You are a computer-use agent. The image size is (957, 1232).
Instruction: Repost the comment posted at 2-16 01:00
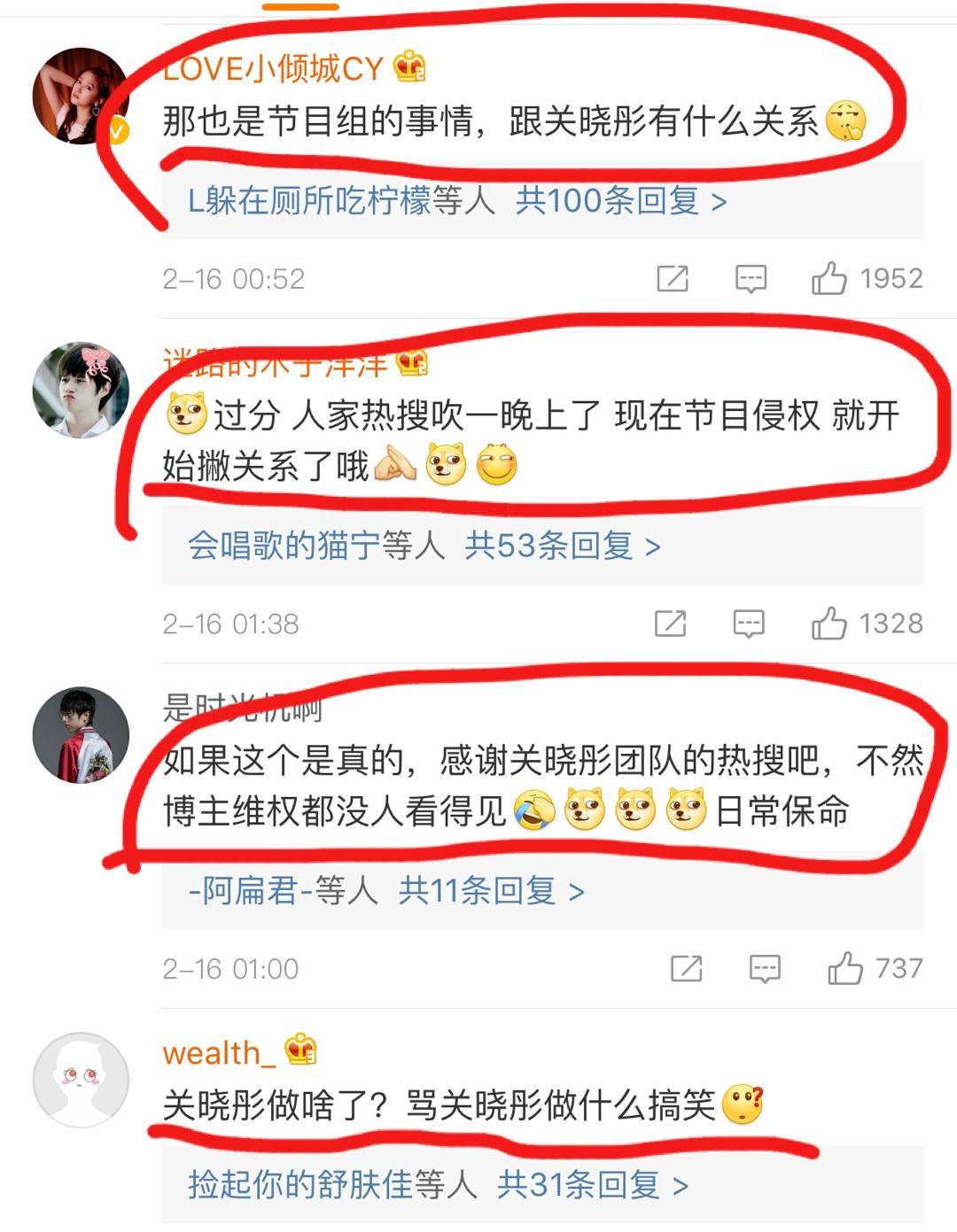pyautogui.click(x=687, y=969)
